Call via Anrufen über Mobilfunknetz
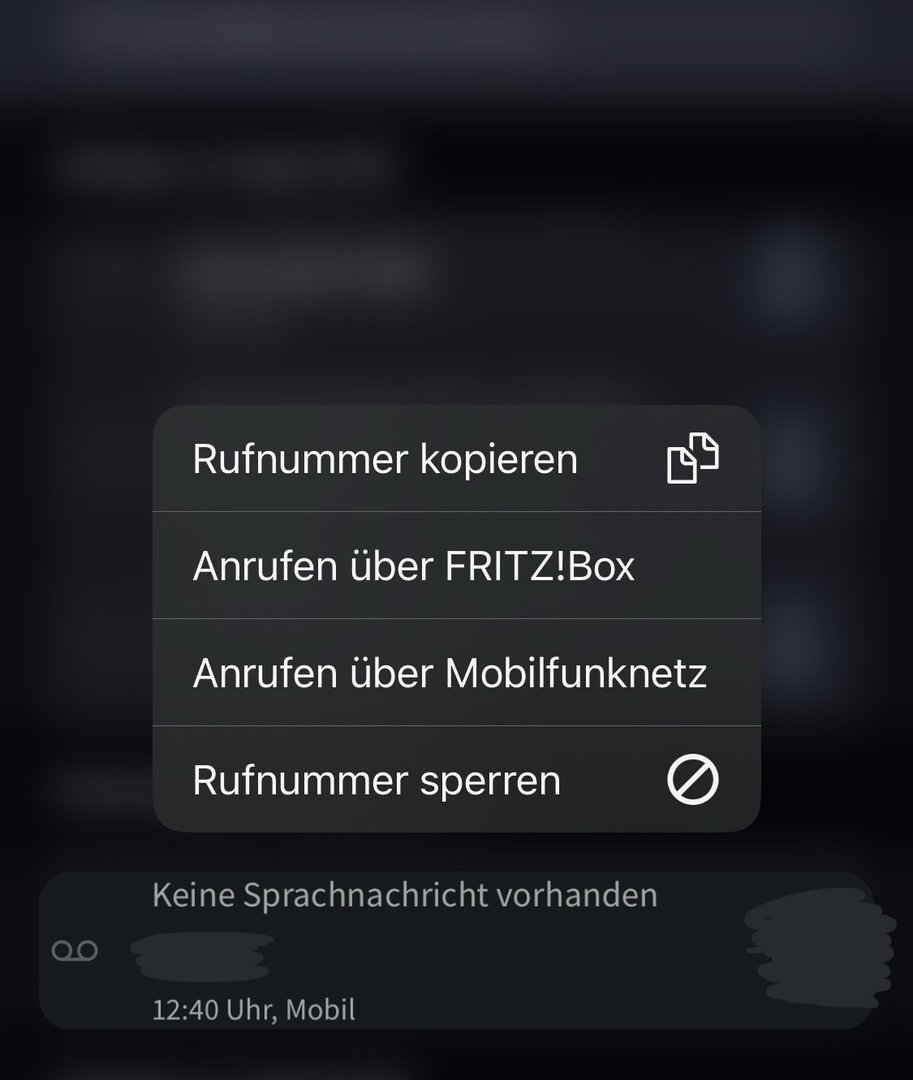Viewport: 913px width, 1080px height. click(456, 673)
